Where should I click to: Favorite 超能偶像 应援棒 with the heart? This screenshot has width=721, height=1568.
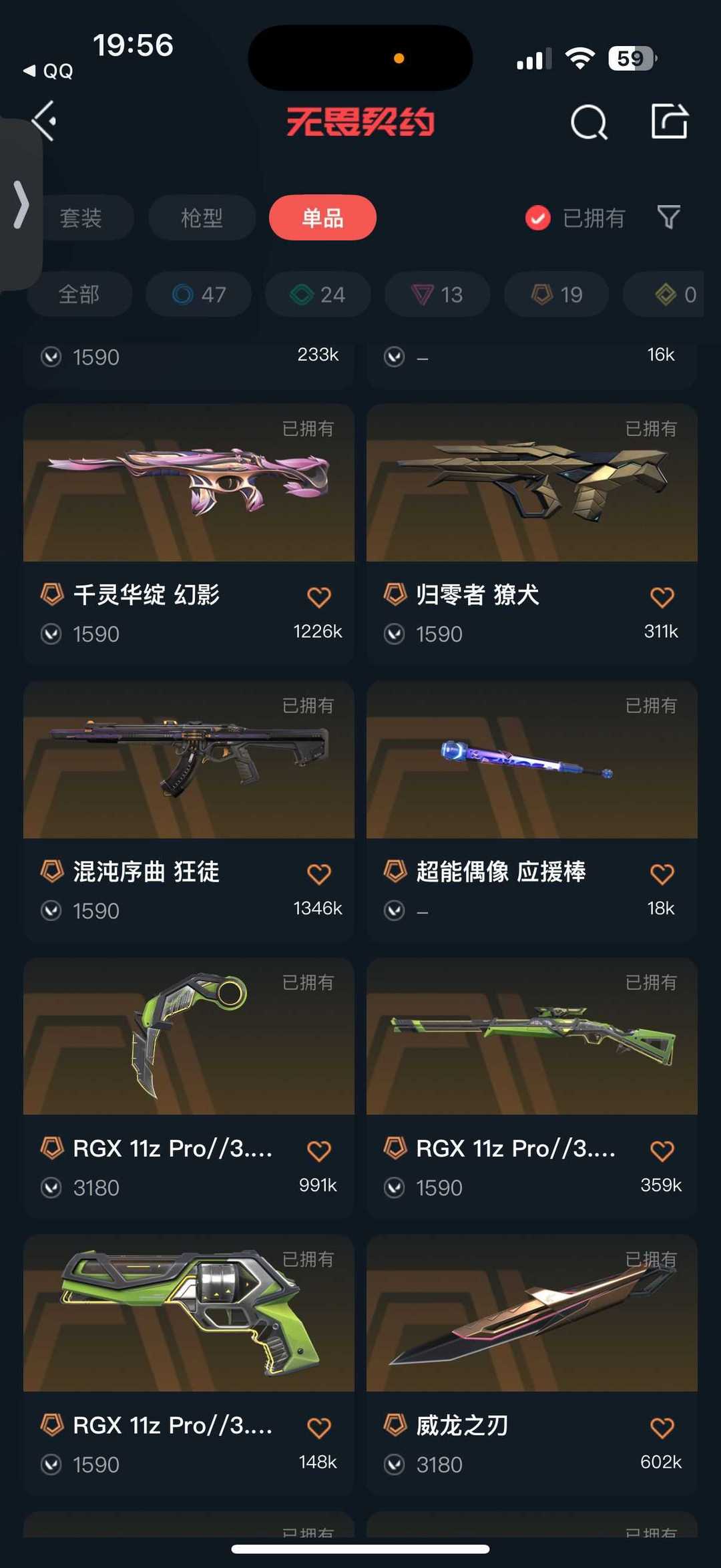point(662,873)
